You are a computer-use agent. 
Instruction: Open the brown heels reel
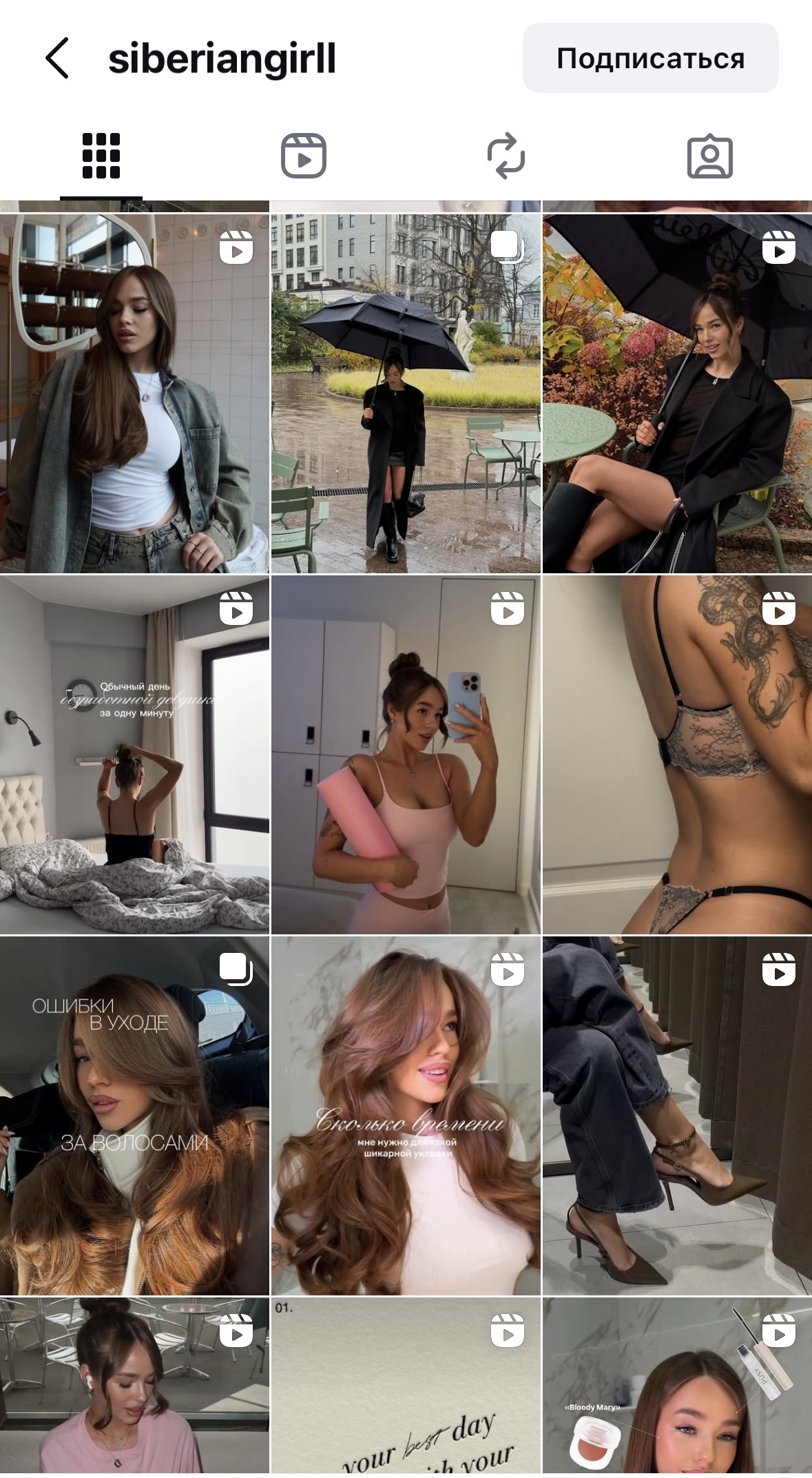677,1116
